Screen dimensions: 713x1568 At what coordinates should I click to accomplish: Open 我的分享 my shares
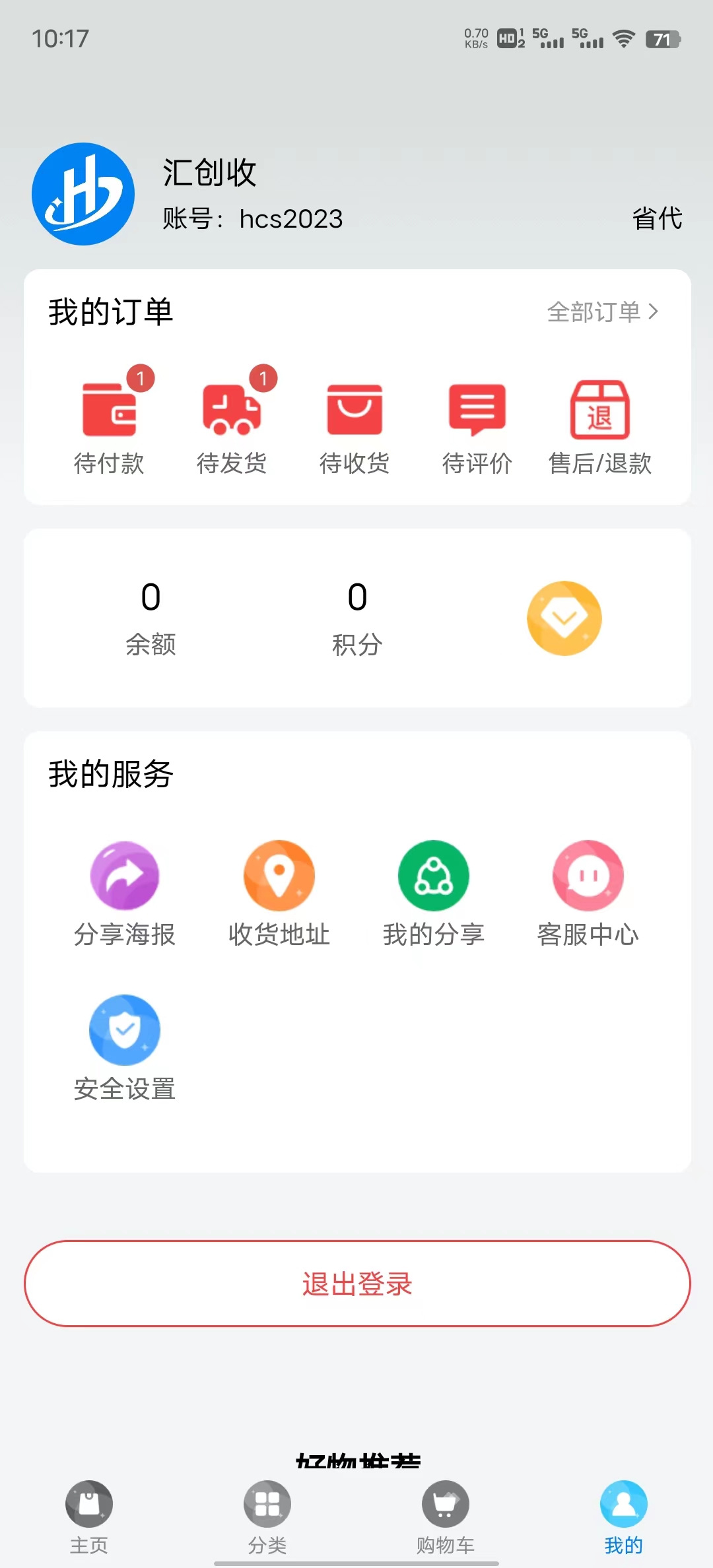click(x=434, y=892)
